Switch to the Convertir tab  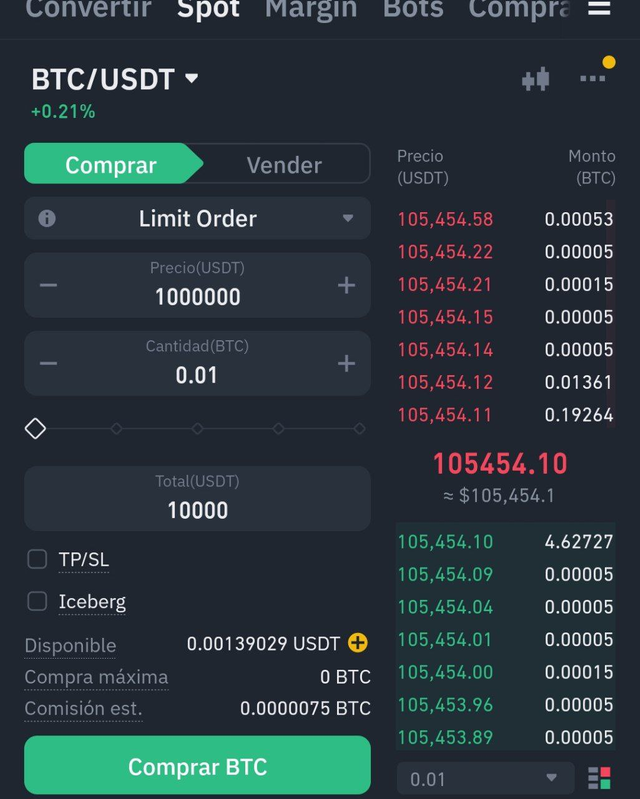coord(88,10)
